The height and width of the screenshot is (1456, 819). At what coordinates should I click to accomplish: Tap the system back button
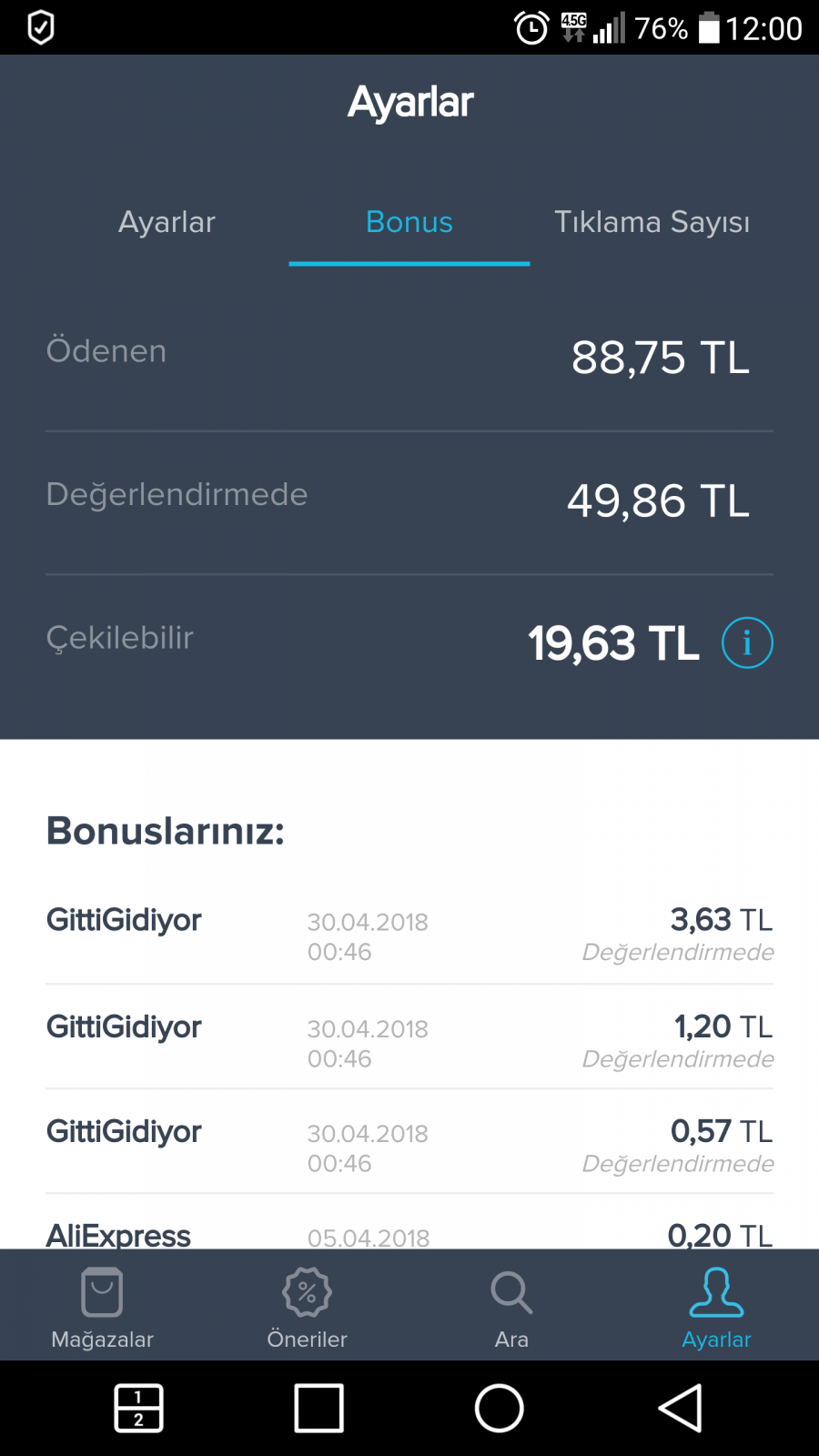(680, 1408)
